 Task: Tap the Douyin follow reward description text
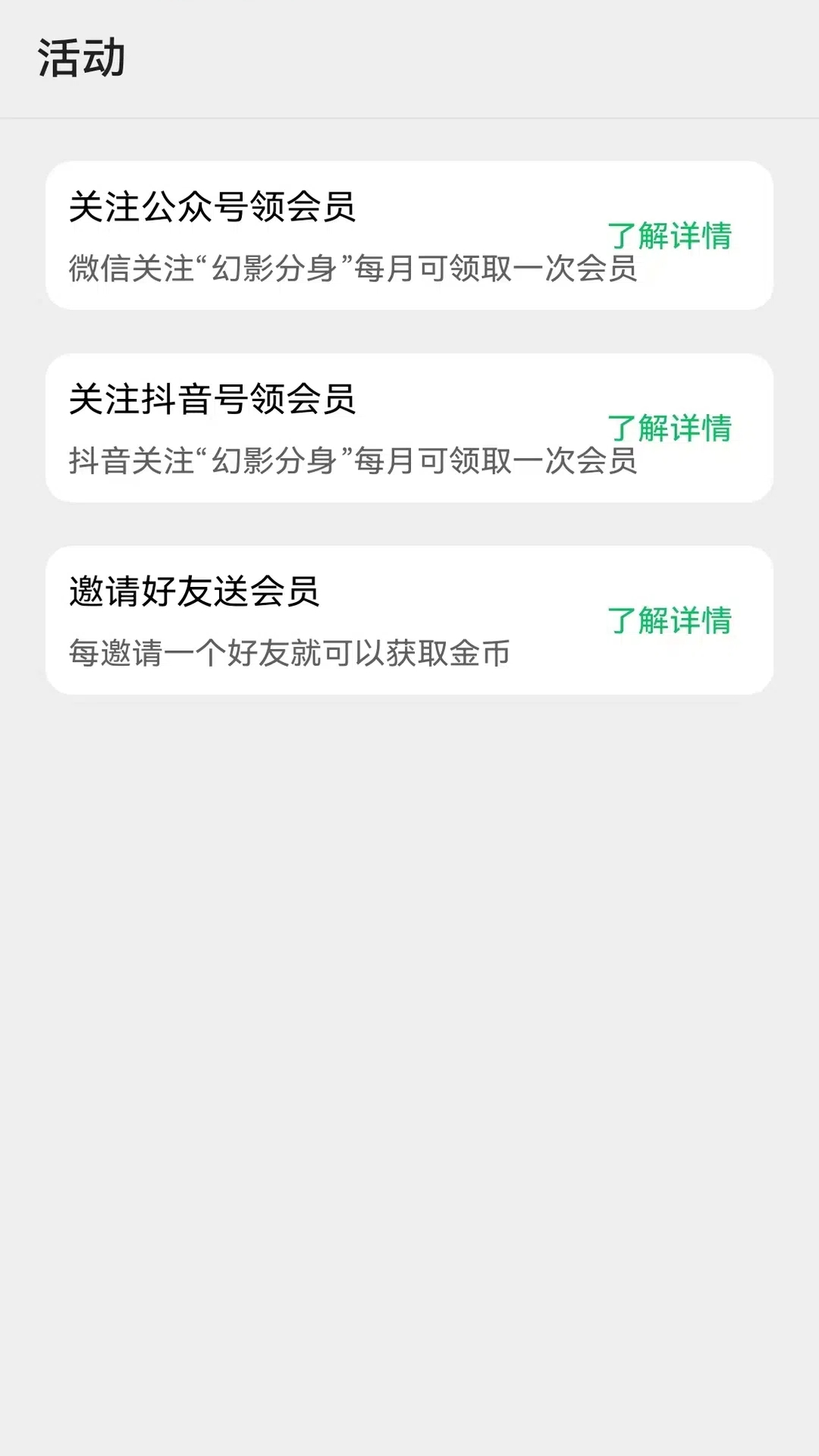[353, 463]
